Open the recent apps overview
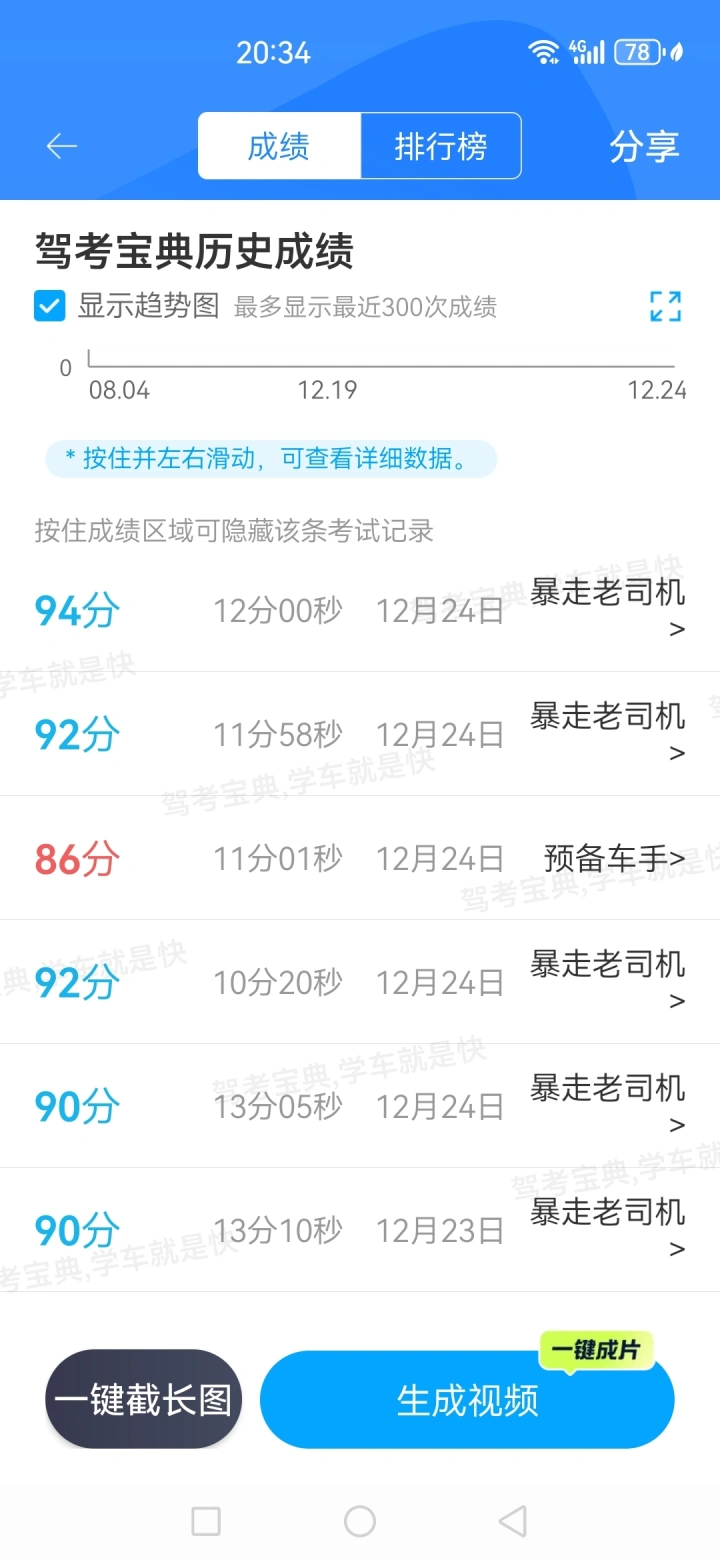 pos(206,1521)
